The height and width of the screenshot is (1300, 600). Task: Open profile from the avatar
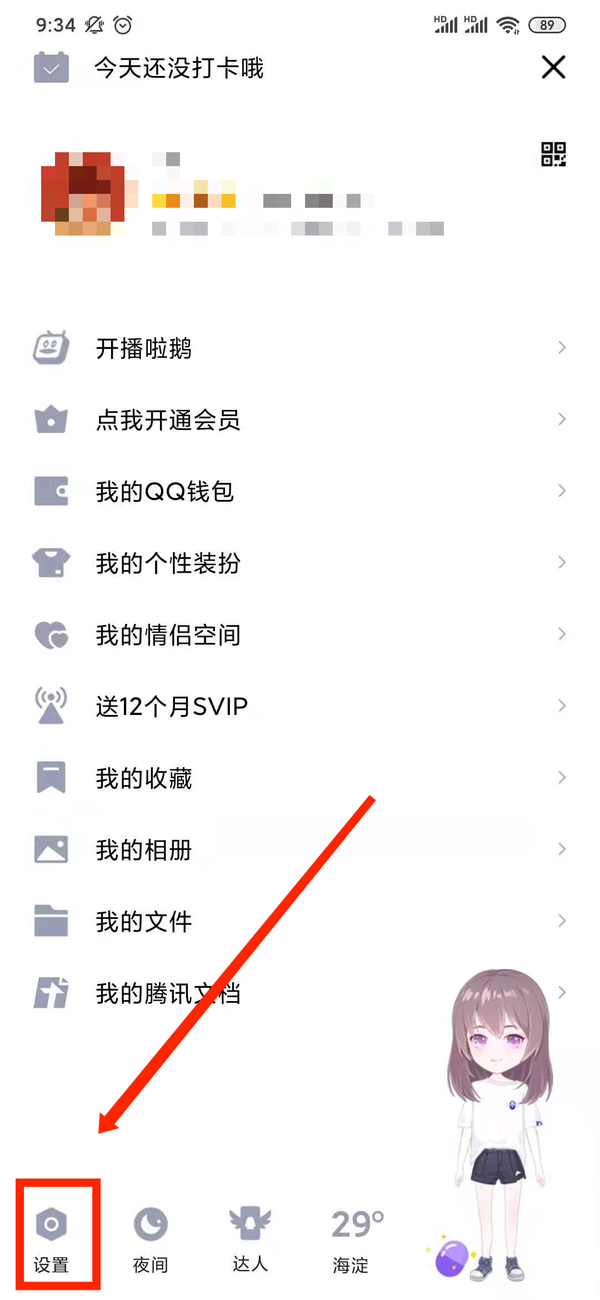click(x=88, y=195)
